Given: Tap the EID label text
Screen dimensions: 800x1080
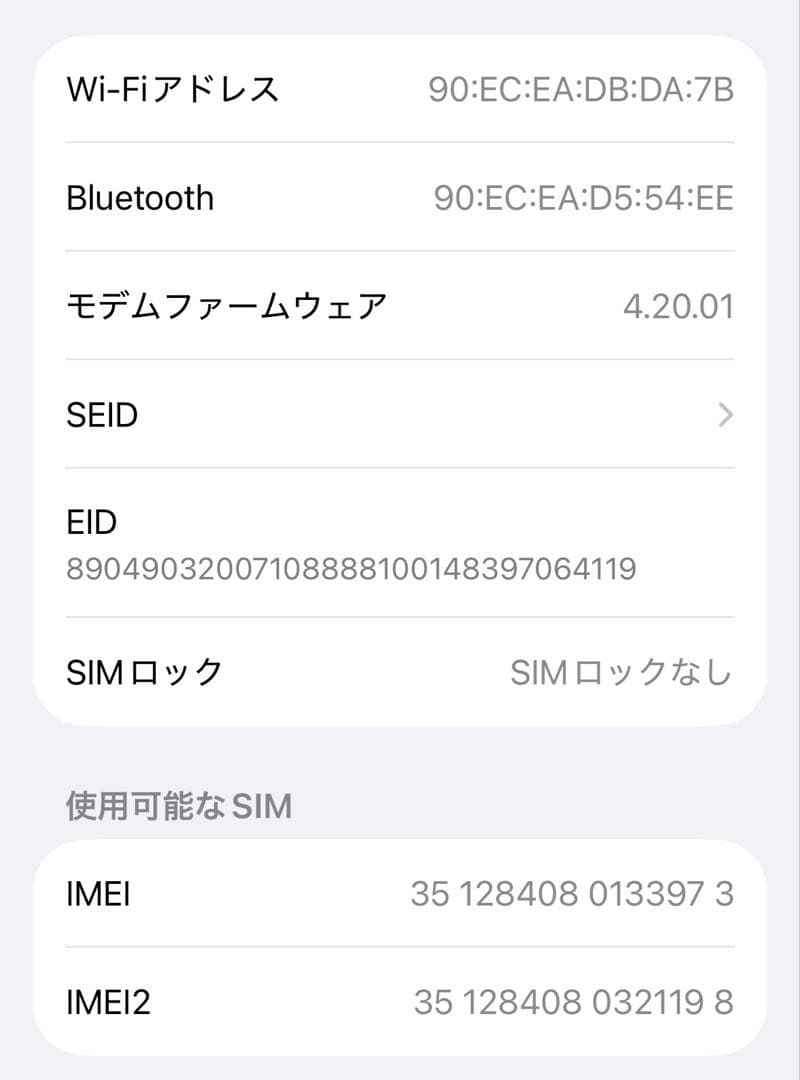Looking at the screenshot, I should coord(92,522).
